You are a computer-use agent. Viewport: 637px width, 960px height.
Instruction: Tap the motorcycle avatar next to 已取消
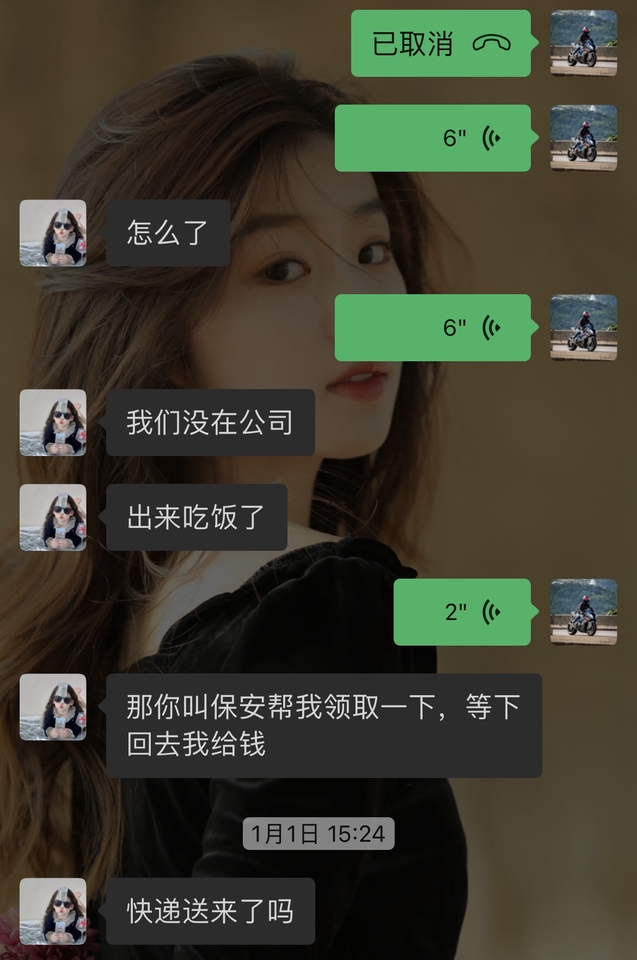(584, 44)
